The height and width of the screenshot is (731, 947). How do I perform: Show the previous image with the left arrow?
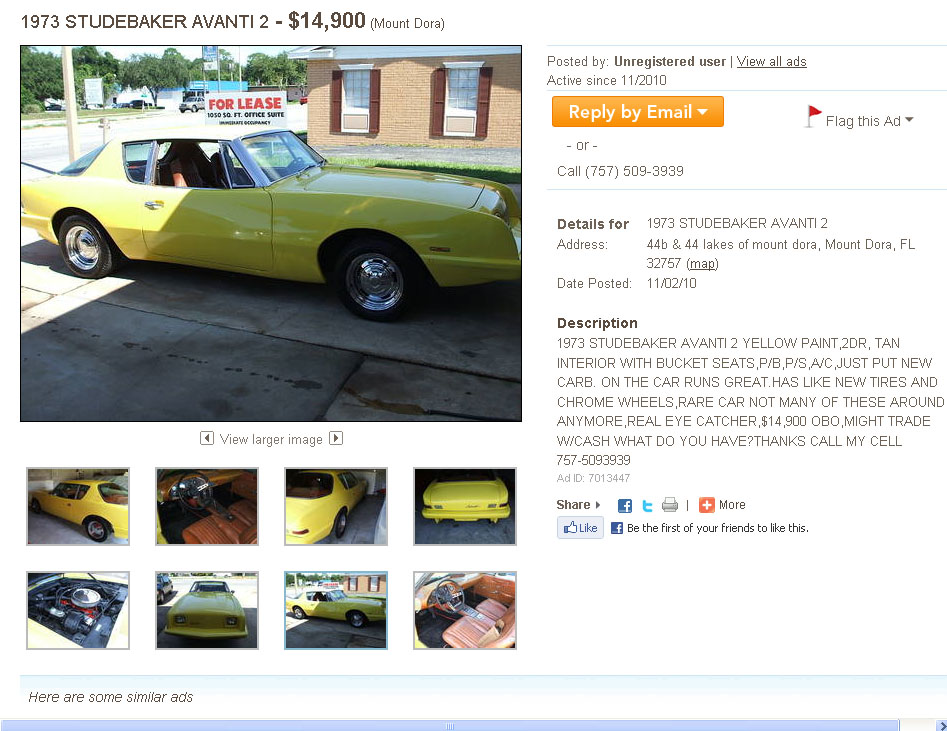[207, 438]
